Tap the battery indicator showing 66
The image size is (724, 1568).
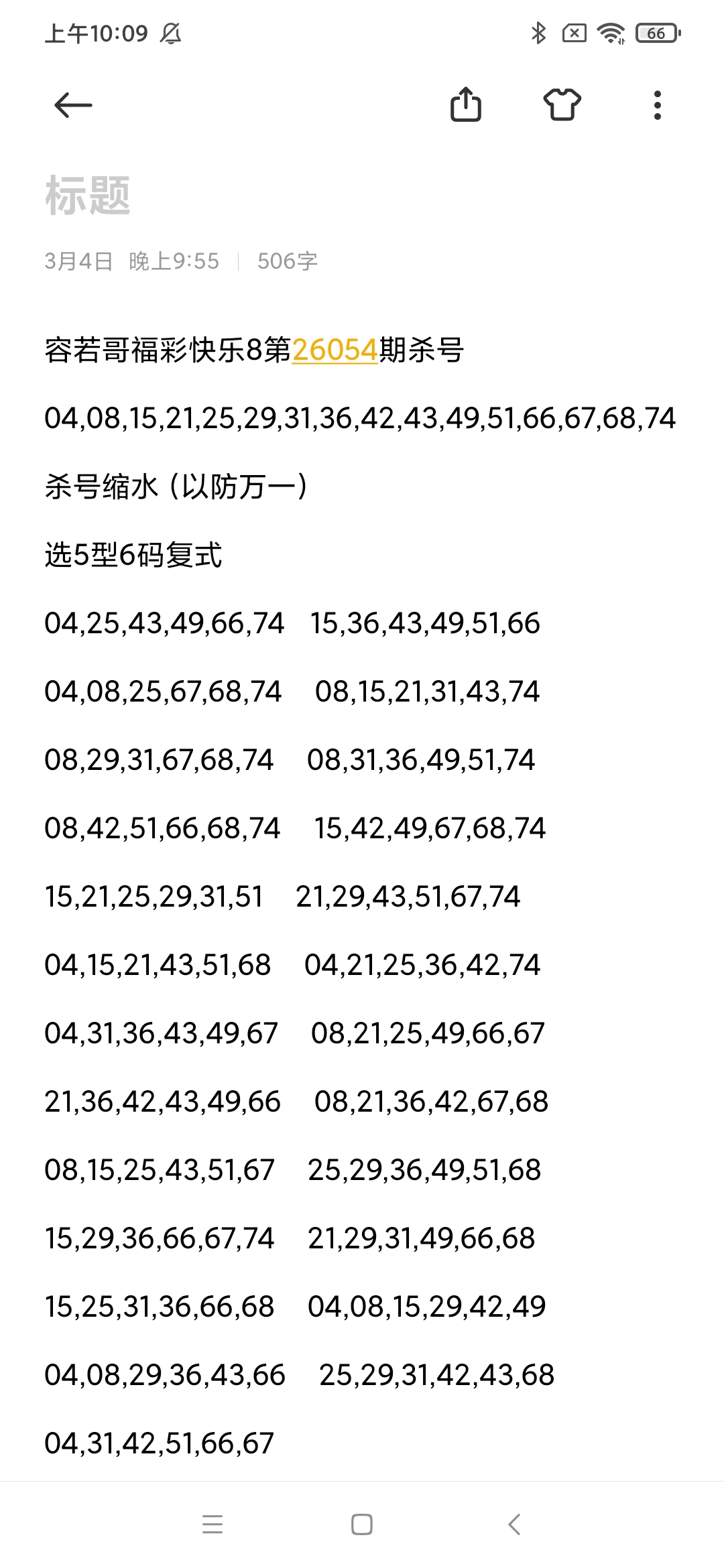[x=654, y=34]
